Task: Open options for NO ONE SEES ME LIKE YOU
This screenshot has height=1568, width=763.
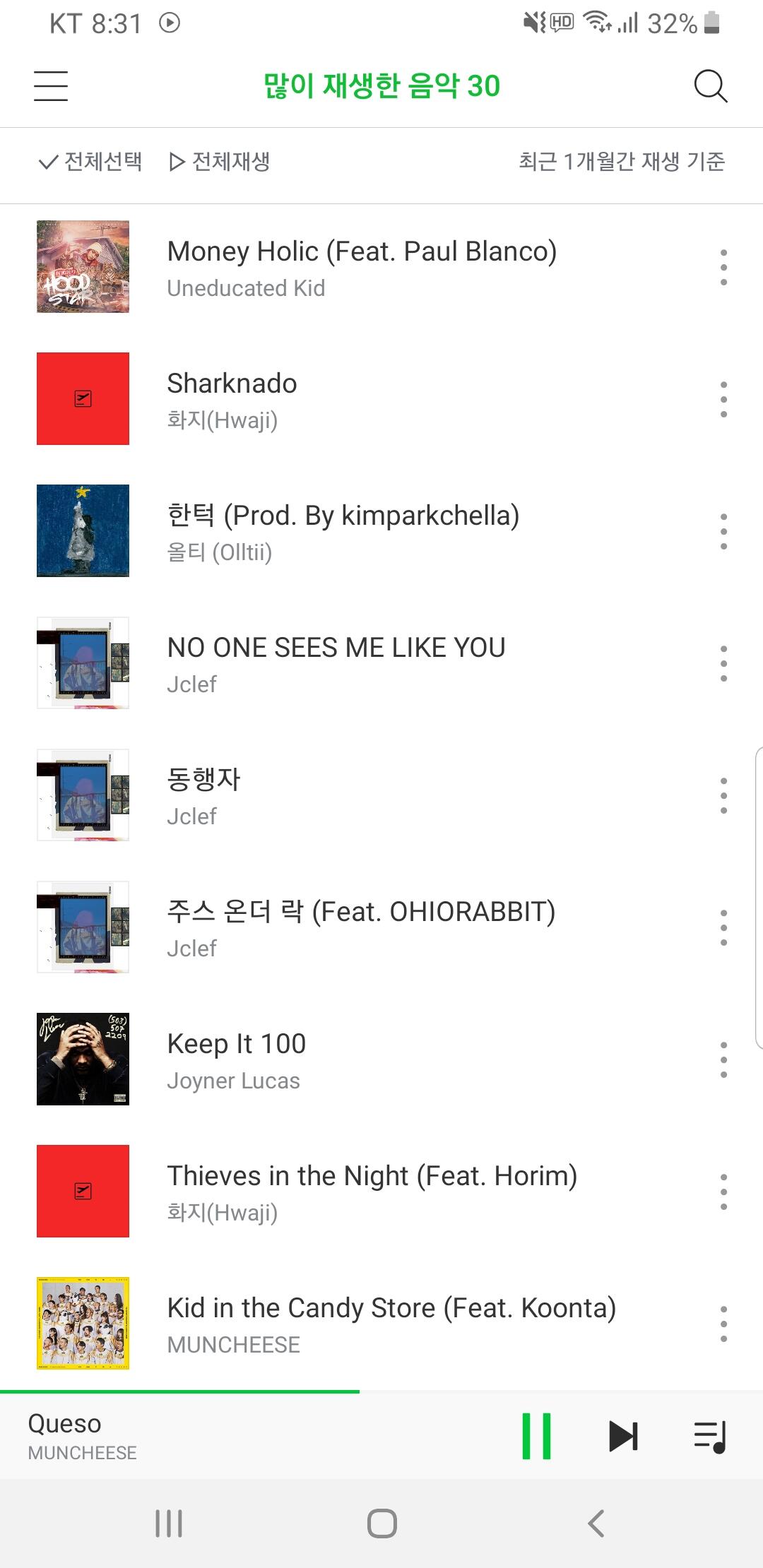Action: click(723, 663)
